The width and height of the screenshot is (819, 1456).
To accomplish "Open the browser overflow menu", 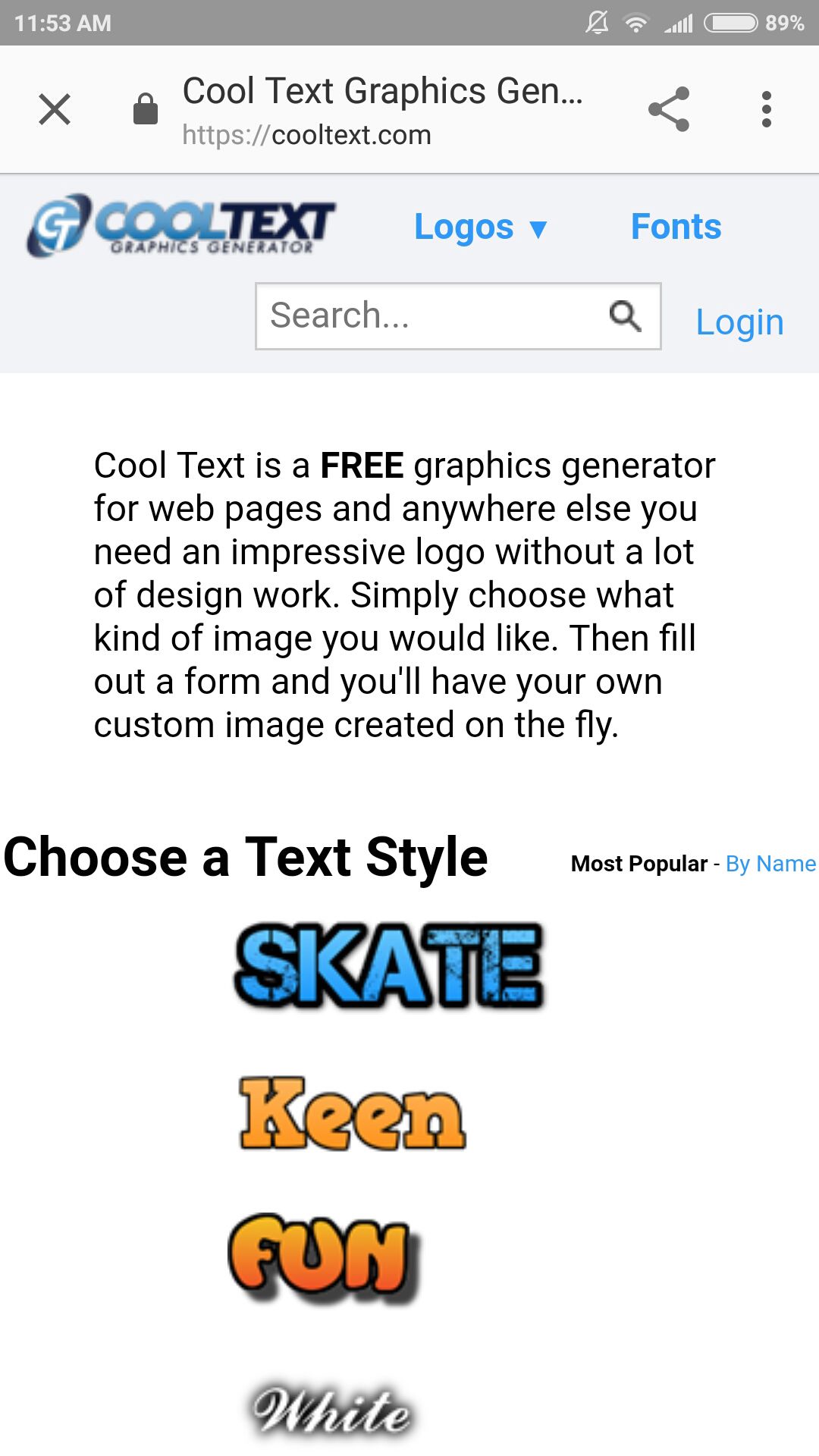I will 767,109.
